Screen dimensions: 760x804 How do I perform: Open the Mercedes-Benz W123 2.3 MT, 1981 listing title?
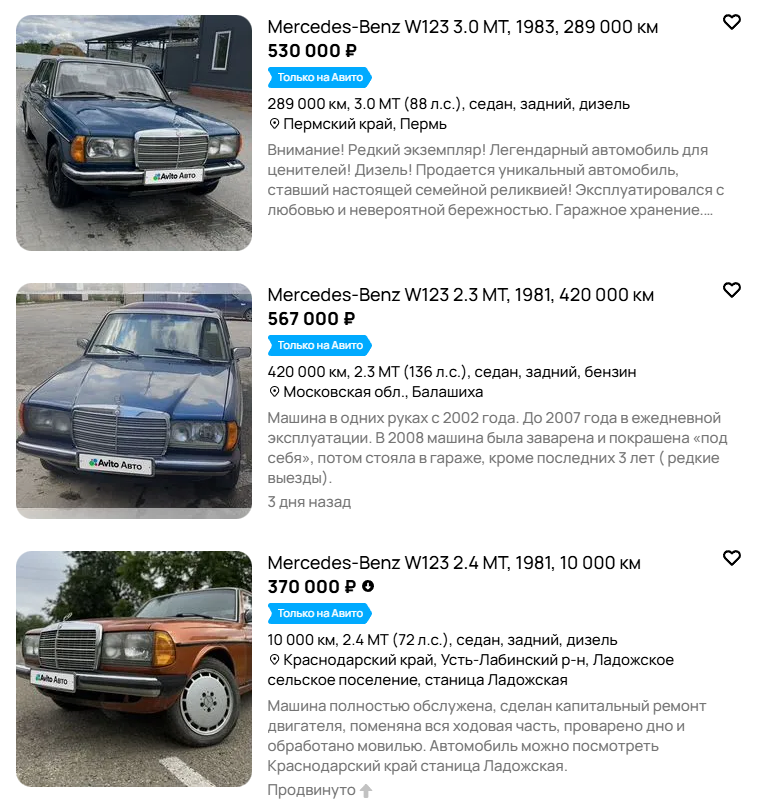click(460, 295)
